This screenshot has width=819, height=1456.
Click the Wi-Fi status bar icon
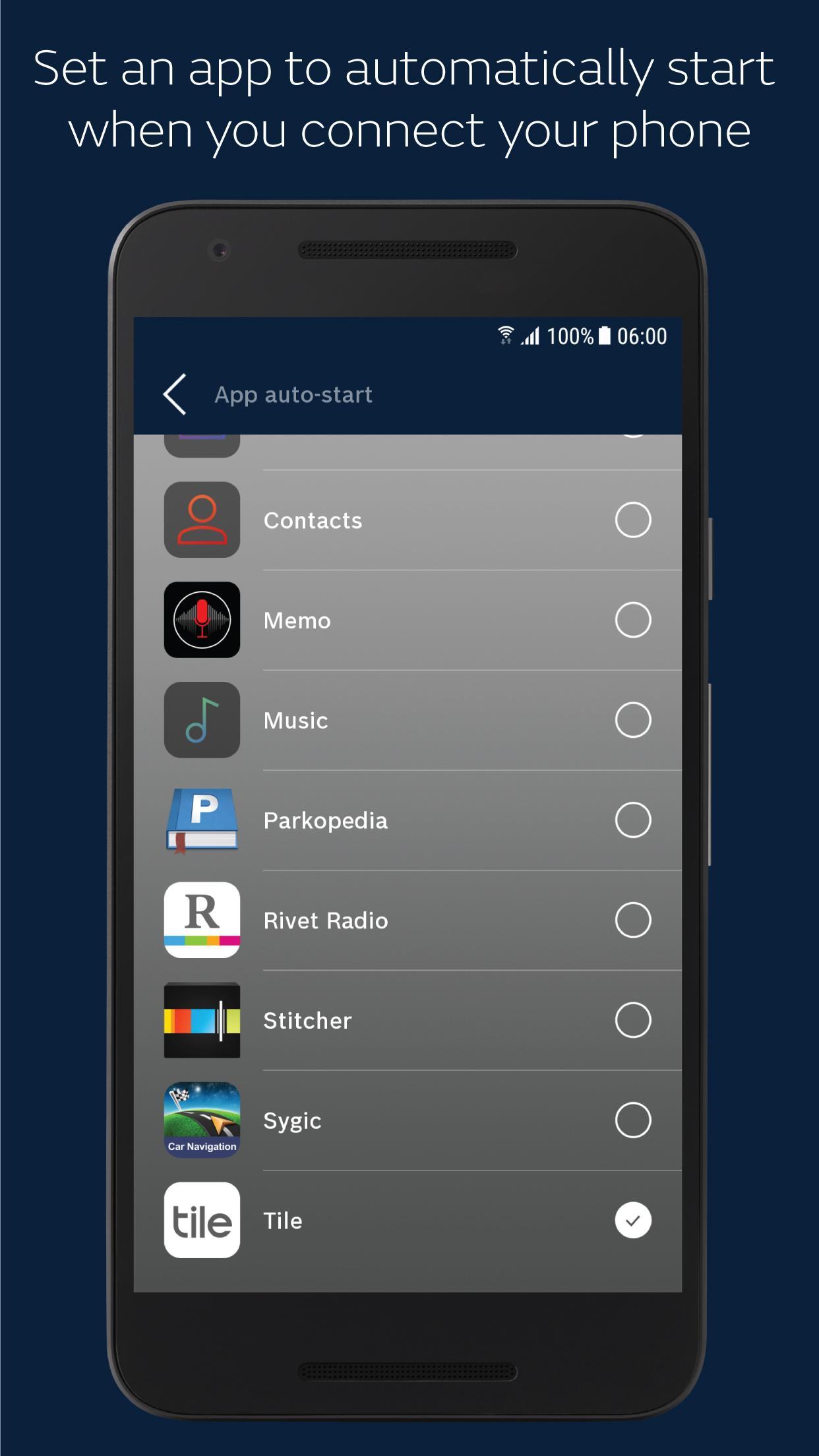click(505, 336)
